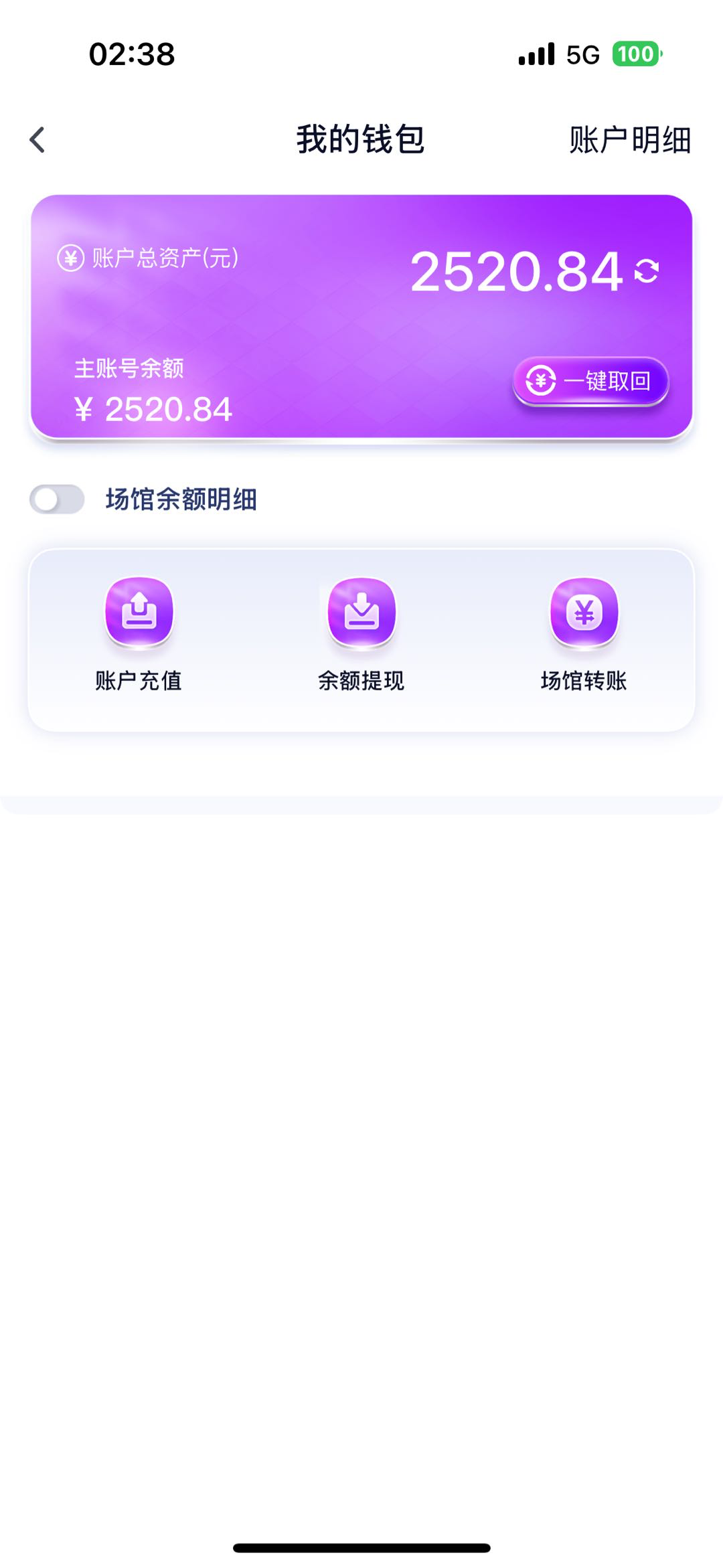Open 账户充值 to top up
723x1568 pixels.
(x=139, y=634)
